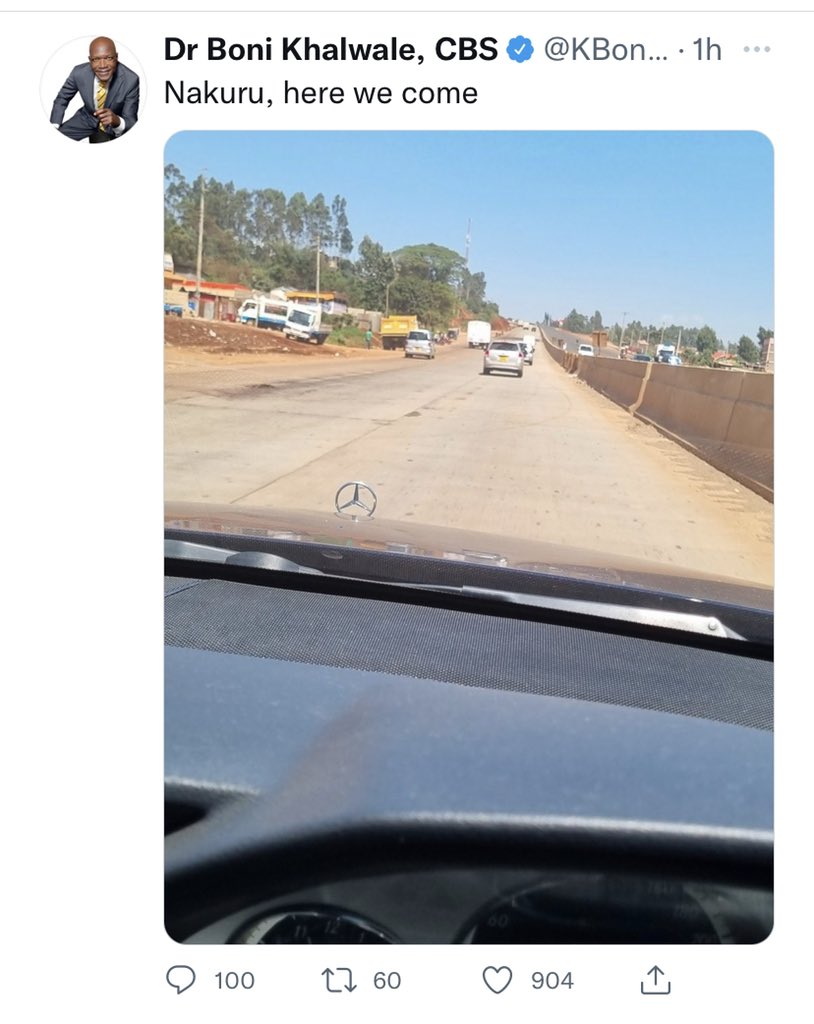
Task: Open Dr Boni Khalwale's profile picture
Action: click(x=93, y=88)
